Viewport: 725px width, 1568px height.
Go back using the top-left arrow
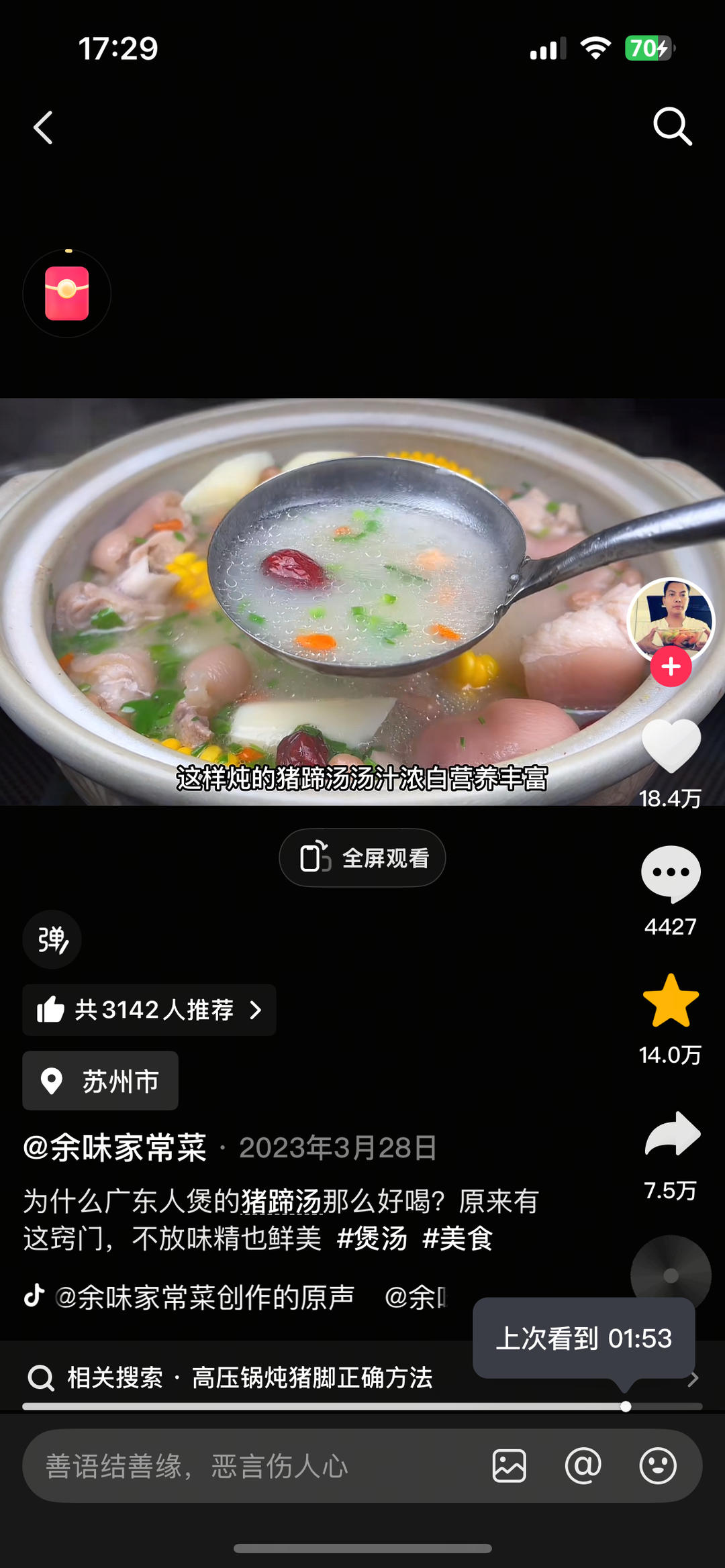click(44, 127)
